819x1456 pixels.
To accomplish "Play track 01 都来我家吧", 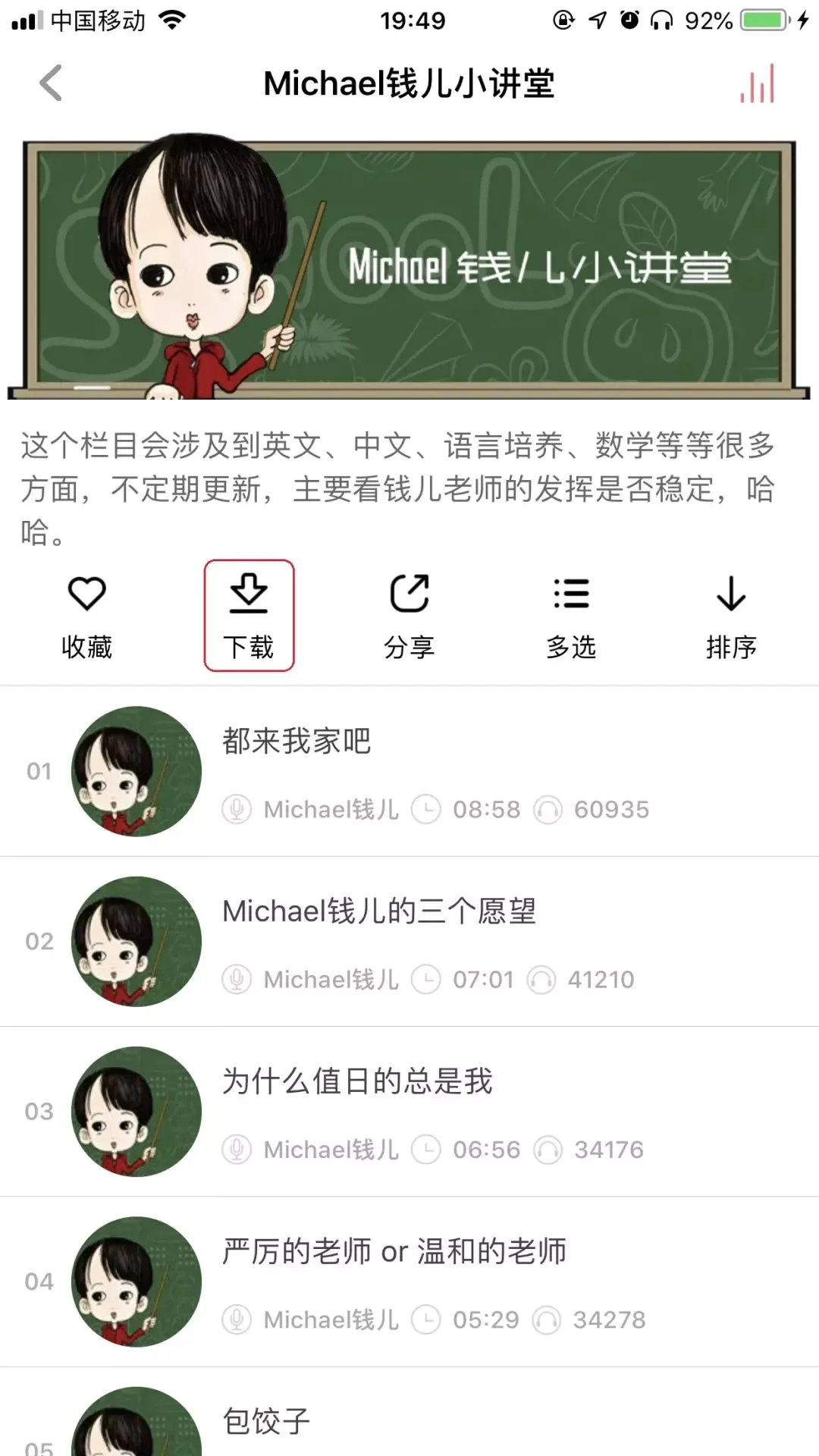I will (409, 771).
